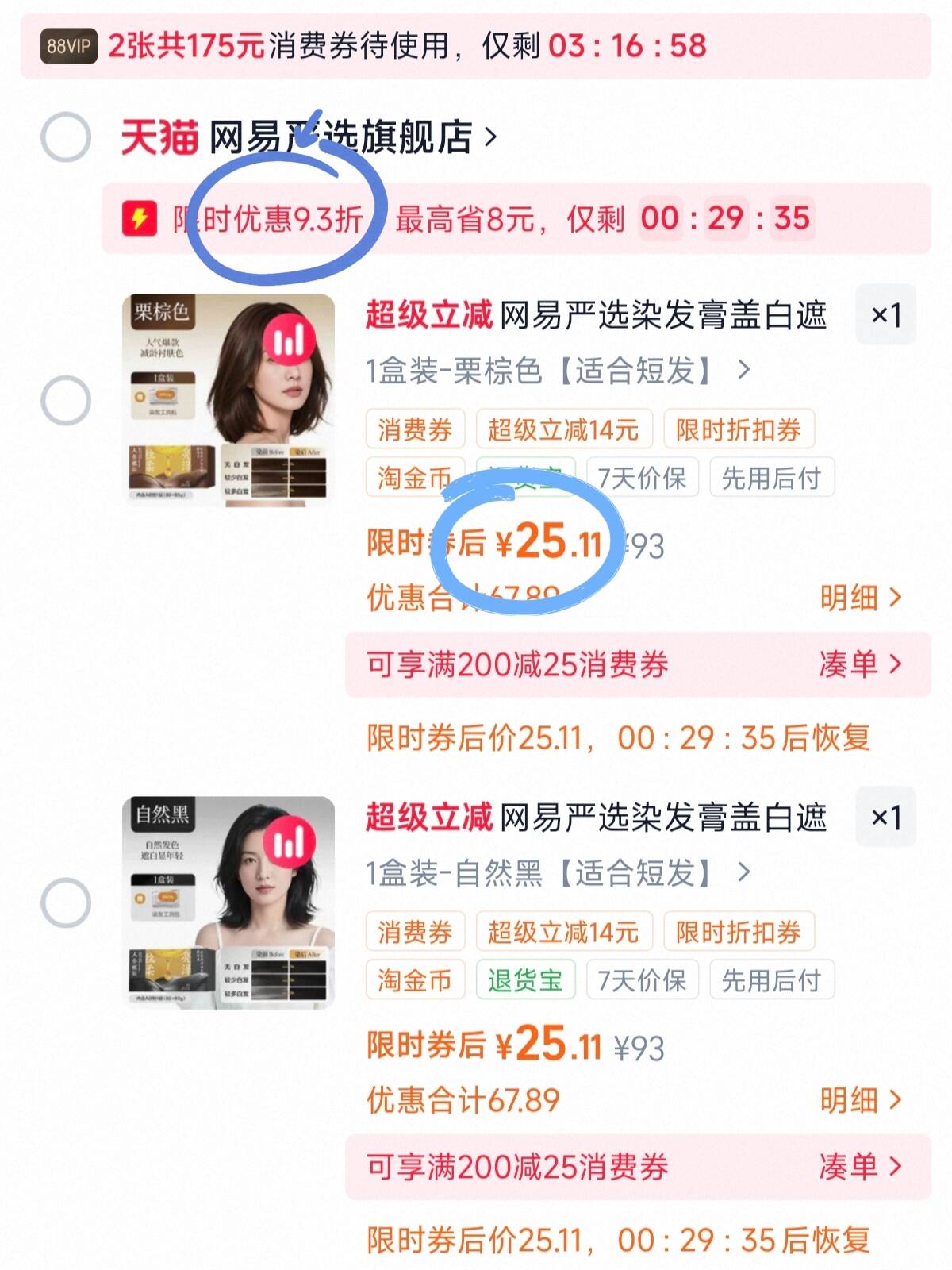952x1270 pixels.
Task: Open the 自然黑 product image
Action: (x=228, y=902)
